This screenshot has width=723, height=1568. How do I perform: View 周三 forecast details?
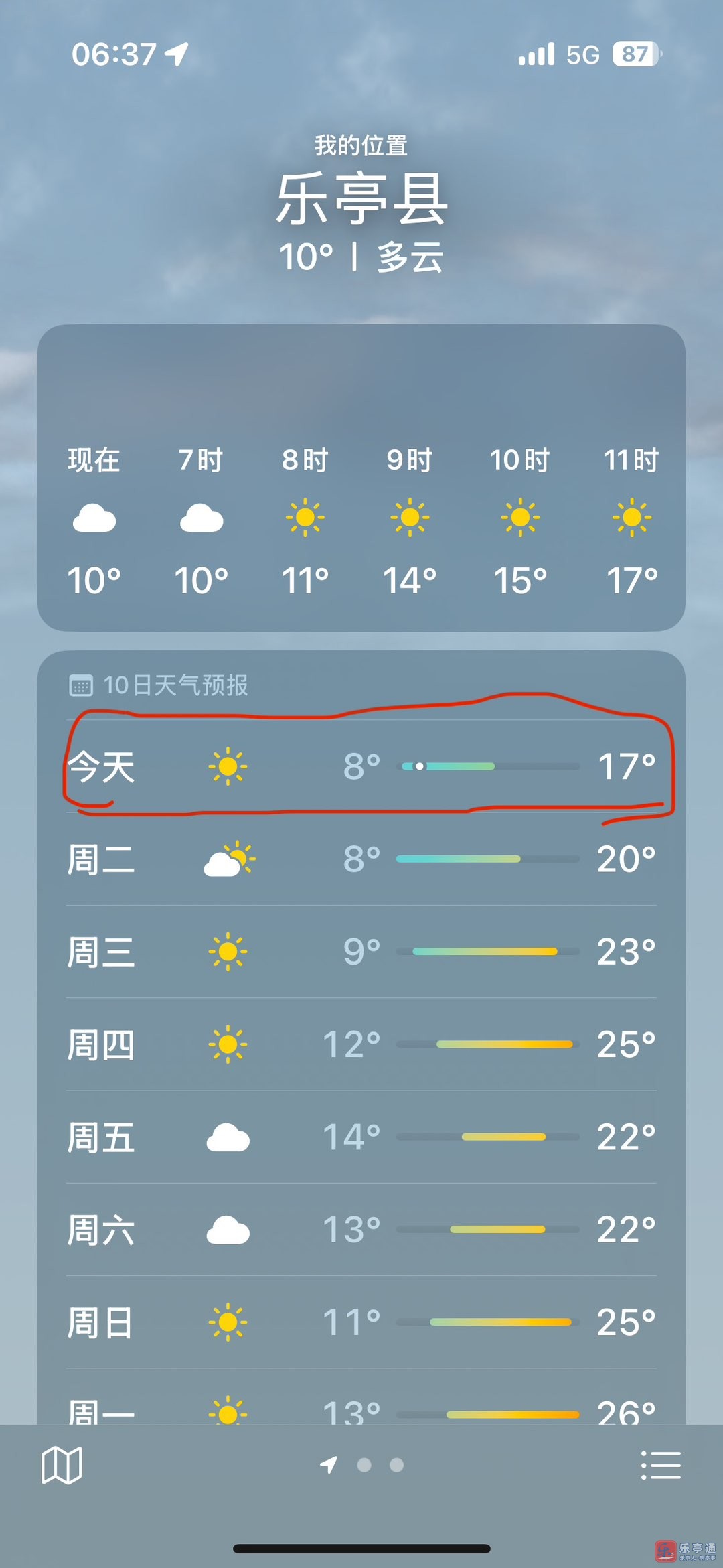click(361, 951)
